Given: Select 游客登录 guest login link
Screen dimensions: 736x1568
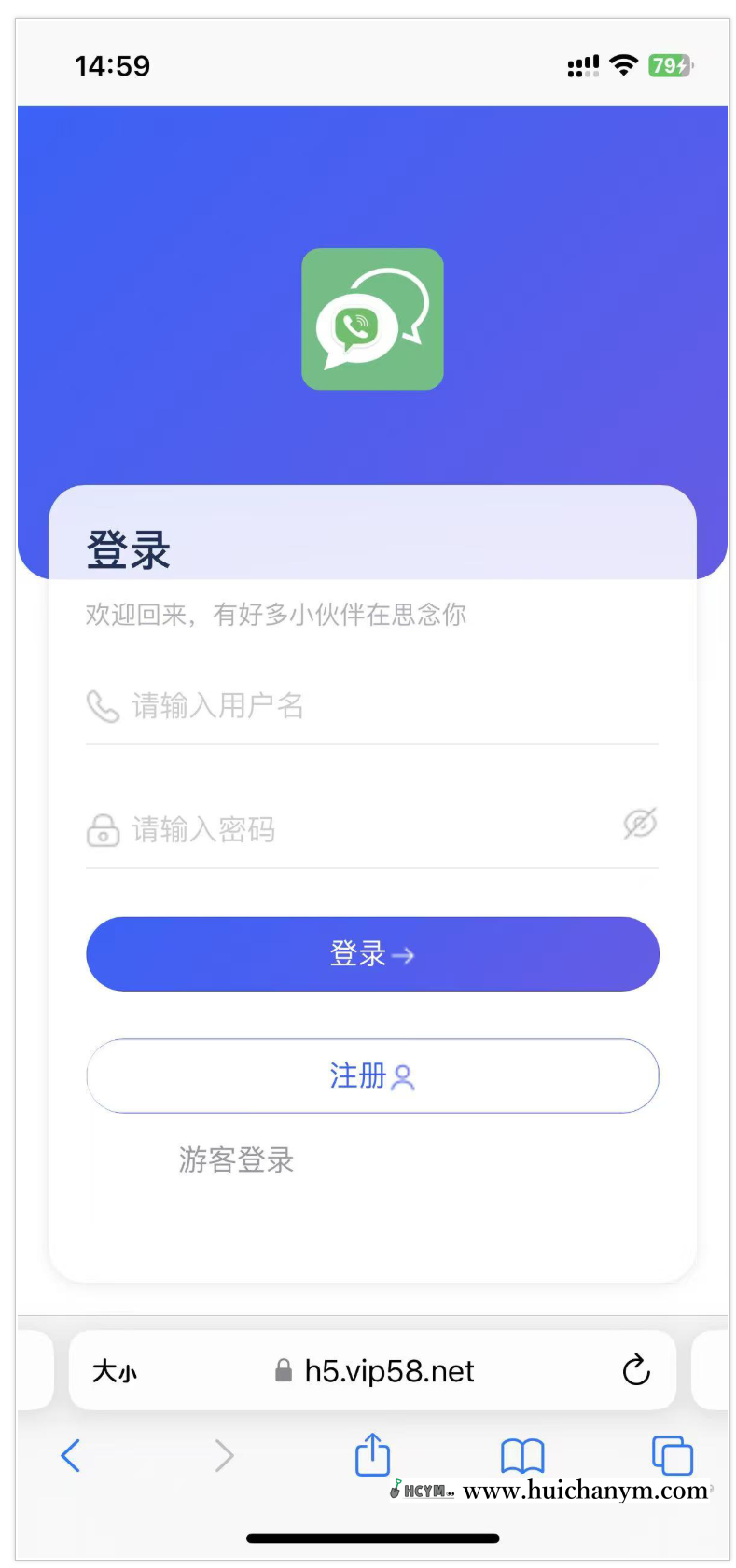Looking at the screenshot, I should click(x=235, y=1160).
